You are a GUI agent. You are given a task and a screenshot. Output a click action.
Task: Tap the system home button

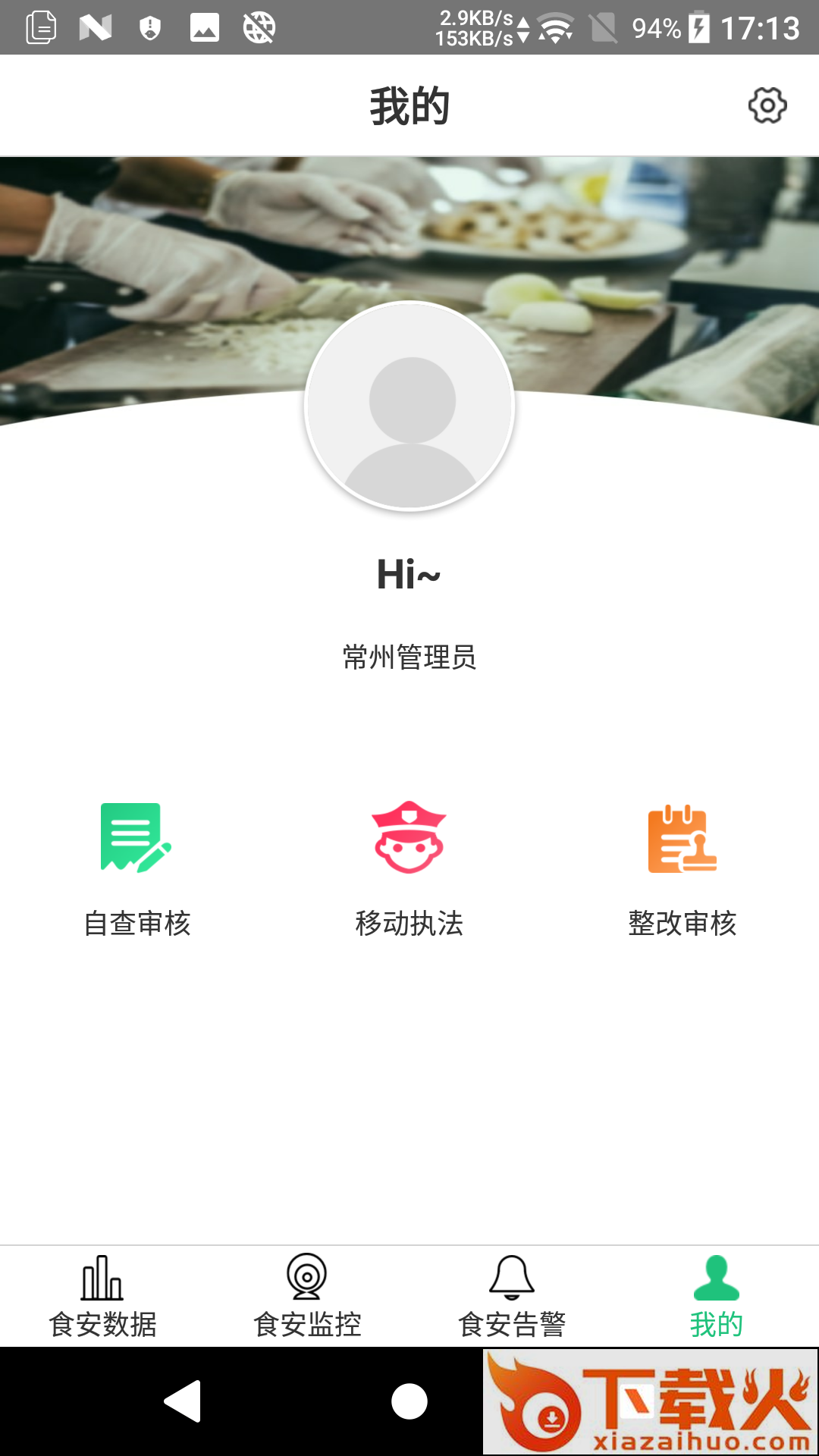click(x=409, y=1401)
